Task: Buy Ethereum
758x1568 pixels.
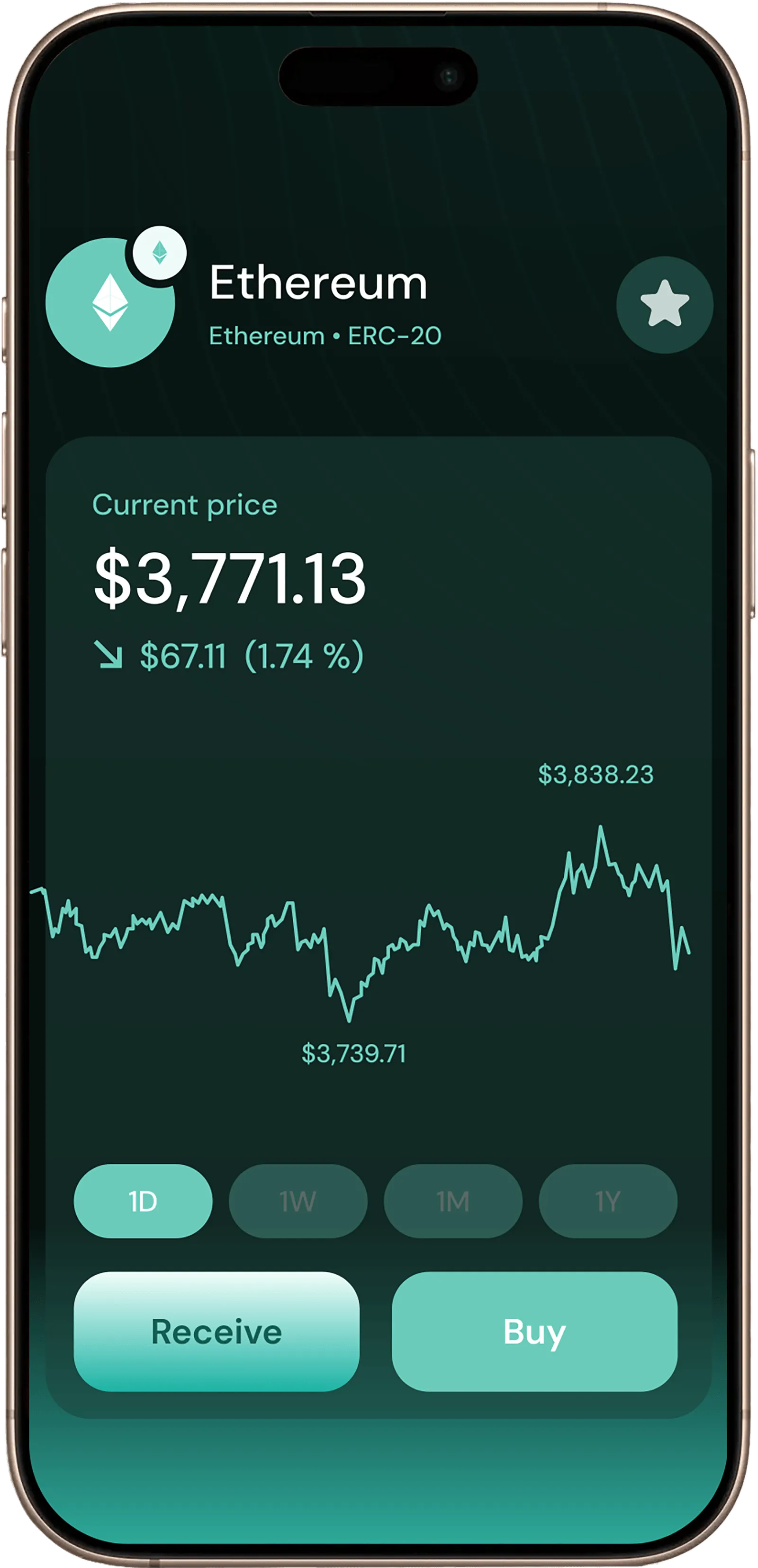Action: click(x=534, y=1331)
